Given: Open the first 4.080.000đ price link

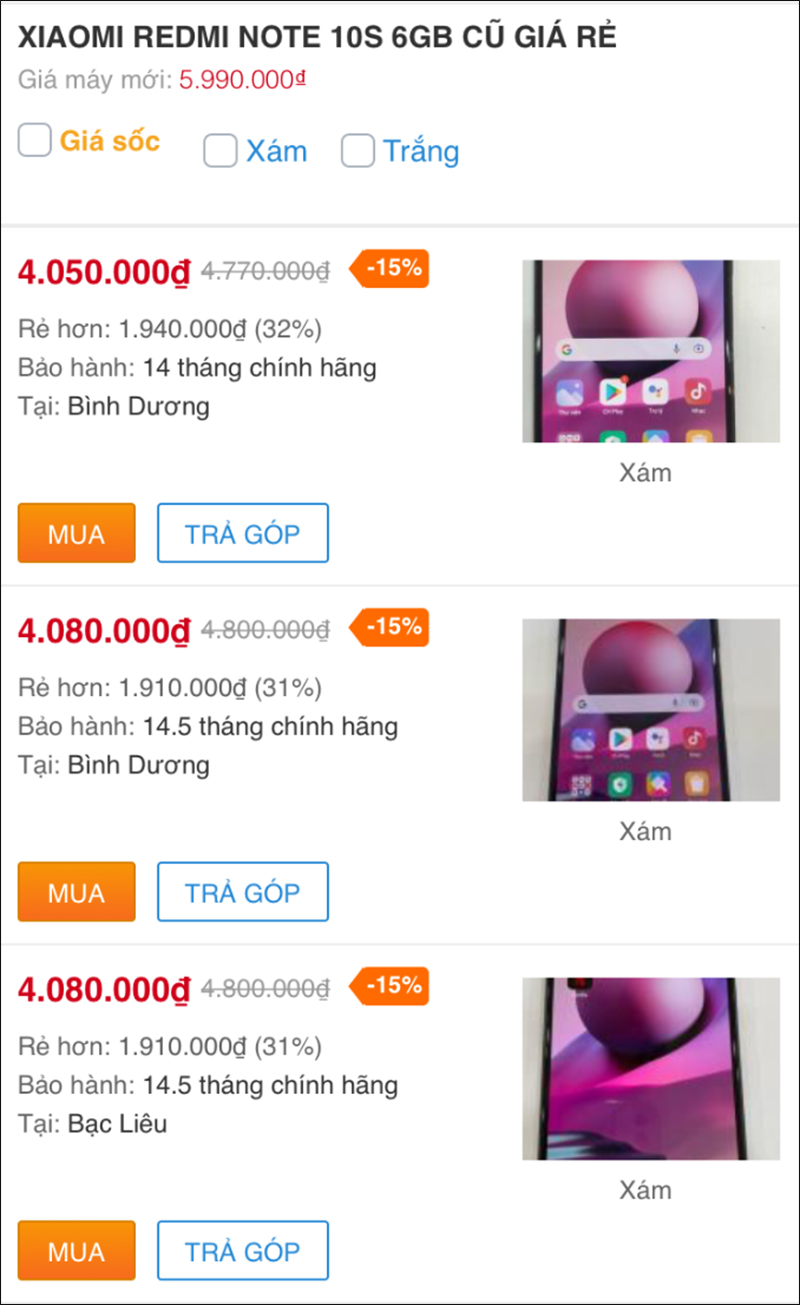Looking at the screenshot, I should tap(103, 630).
